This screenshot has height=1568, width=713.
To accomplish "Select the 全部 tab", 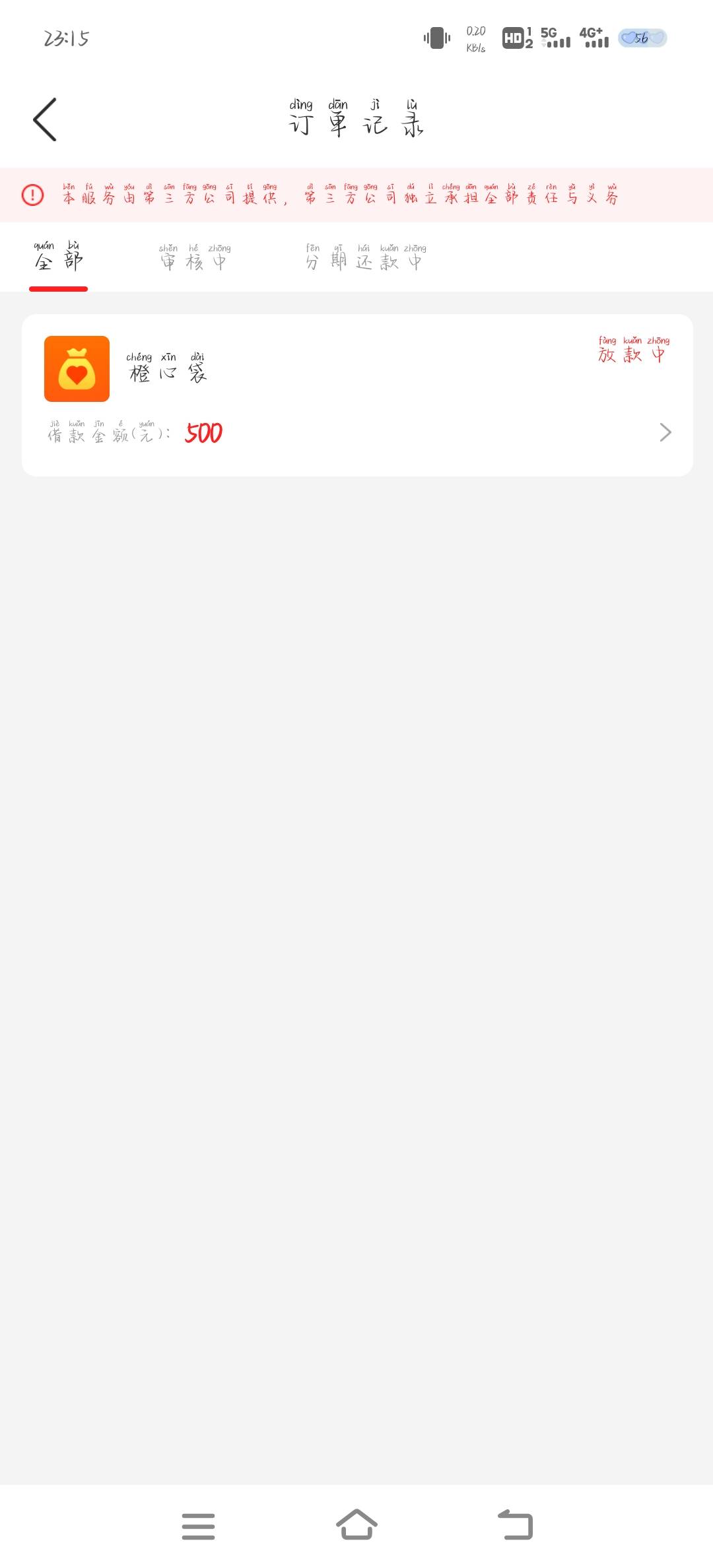I will pyautogui.click(x=58, y=257).
